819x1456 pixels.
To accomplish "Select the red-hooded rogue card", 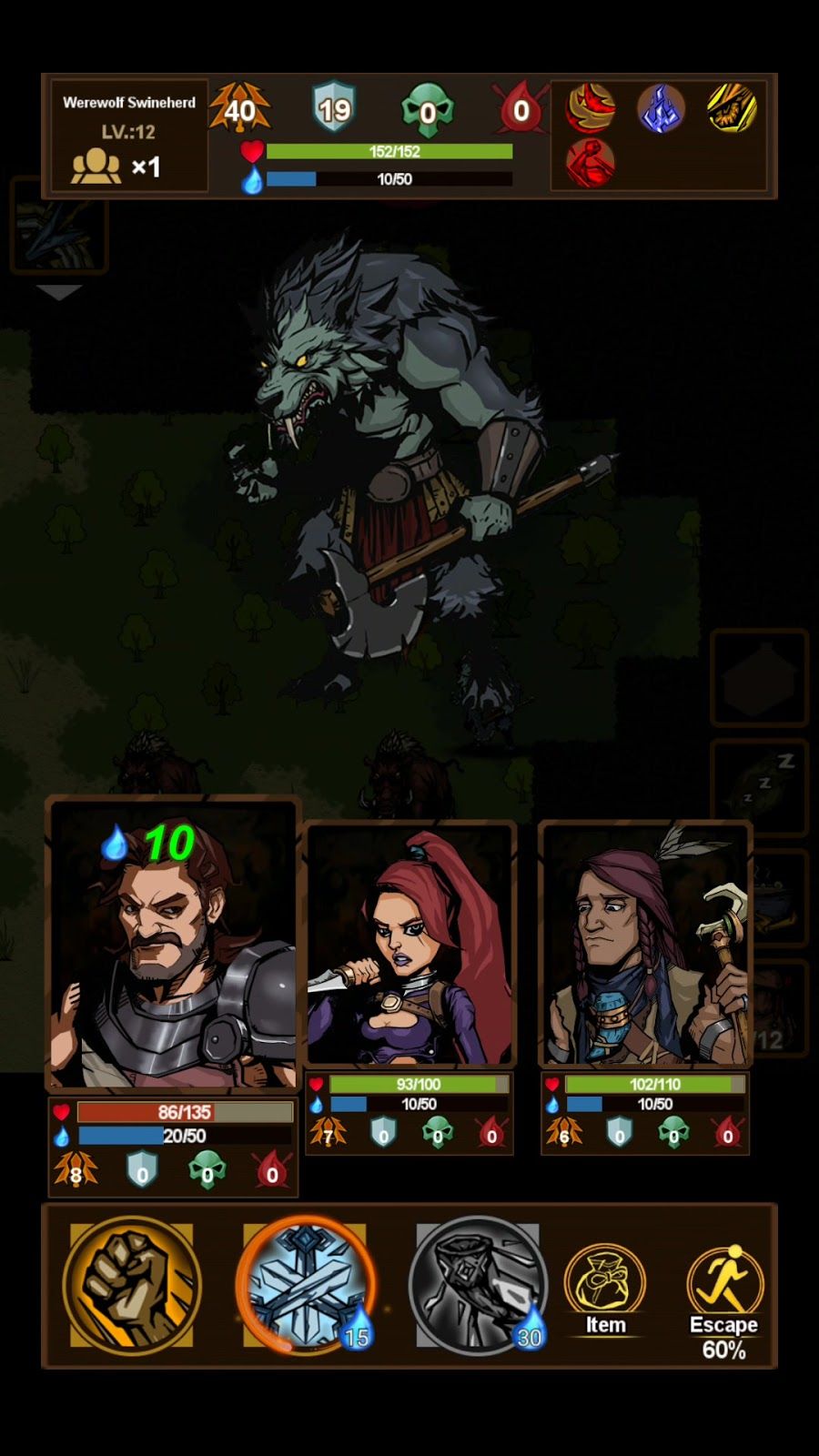I will pos(409,946).
